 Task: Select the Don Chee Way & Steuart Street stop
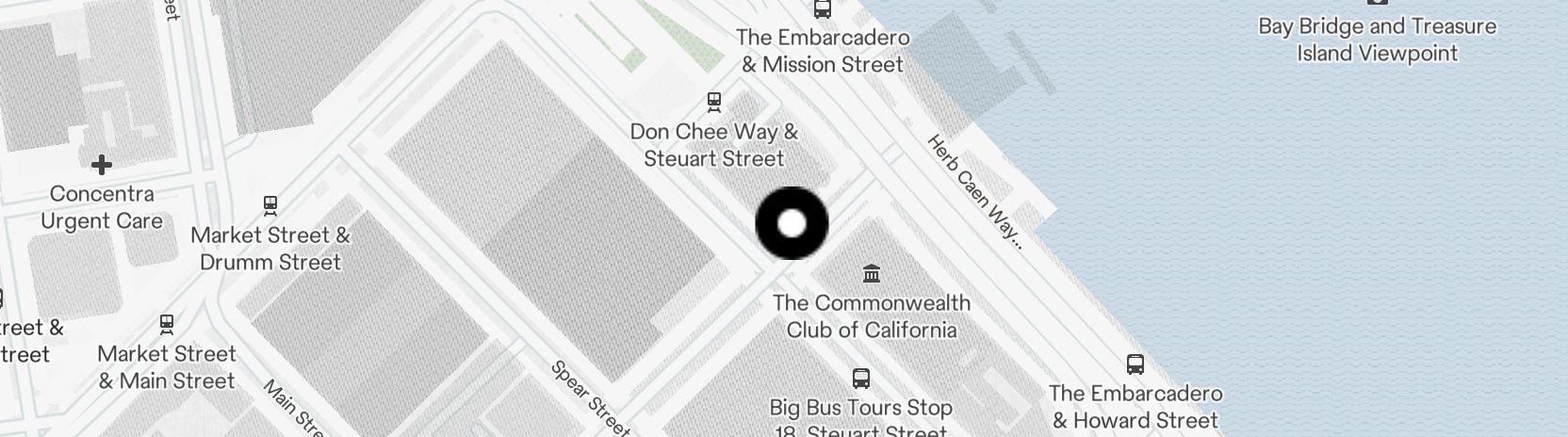(714, 101)
